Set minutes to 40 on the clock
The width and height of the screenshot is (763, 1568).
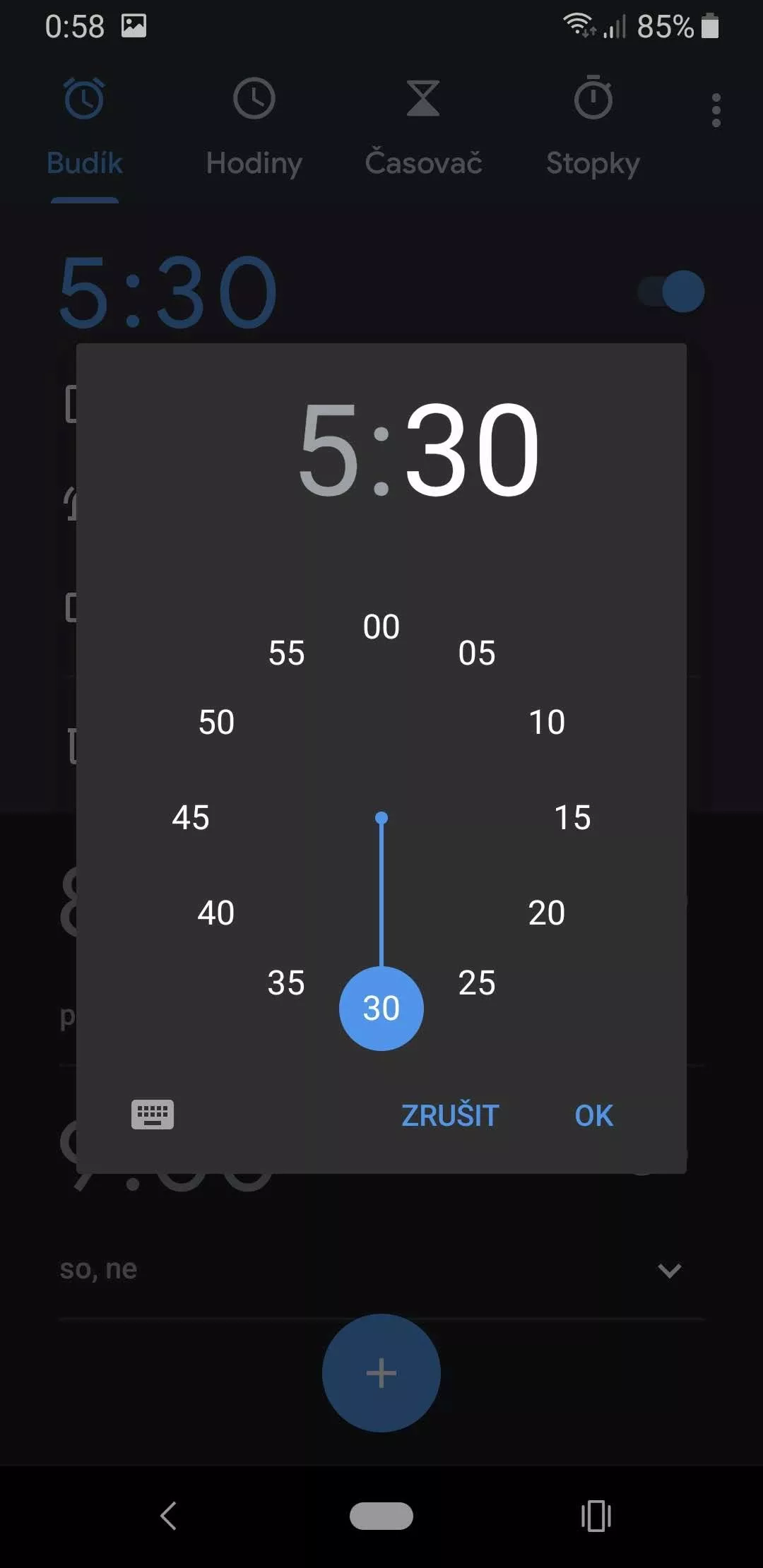216,913
